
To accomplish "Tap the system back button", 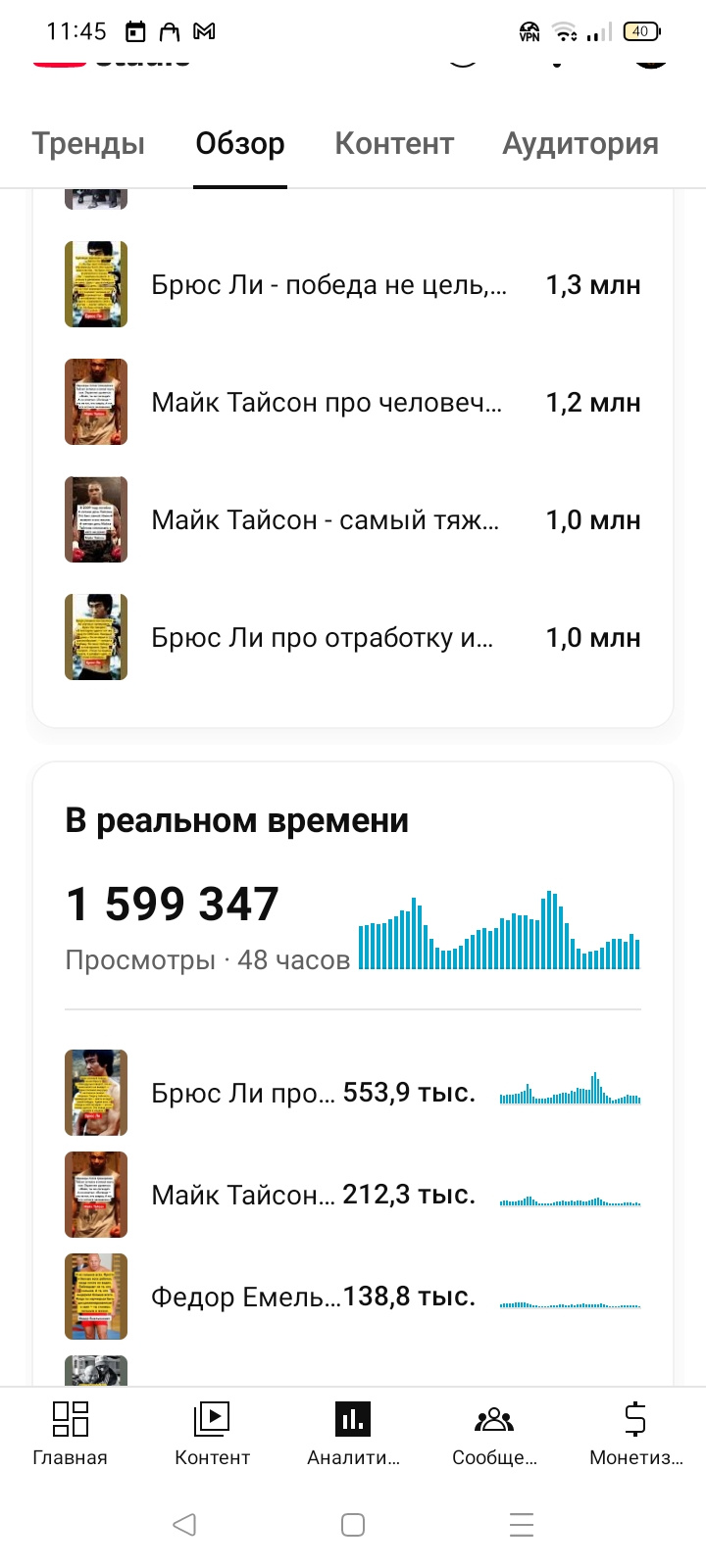I will coord(184,1524).
